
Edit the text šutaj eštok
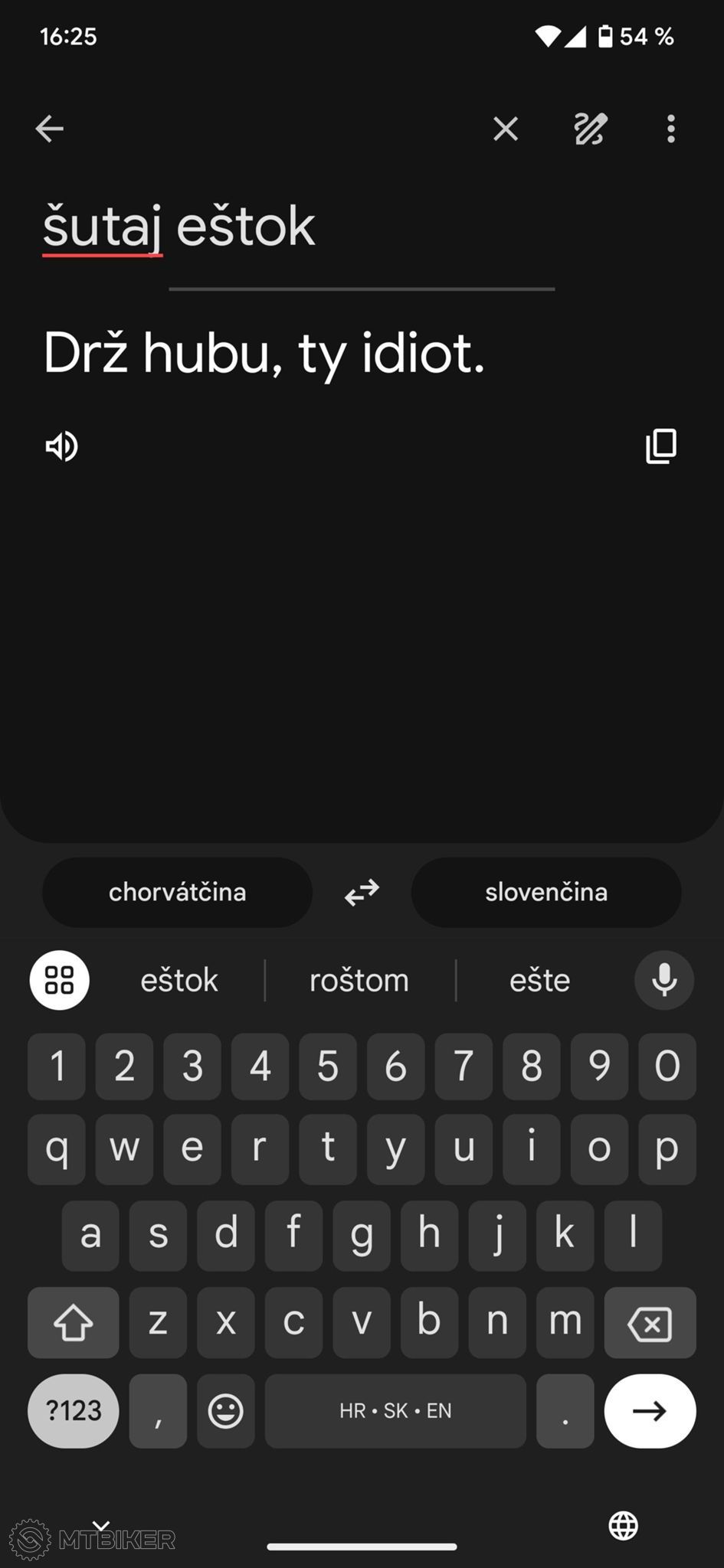pyautogui.click(x=179, y=227)
